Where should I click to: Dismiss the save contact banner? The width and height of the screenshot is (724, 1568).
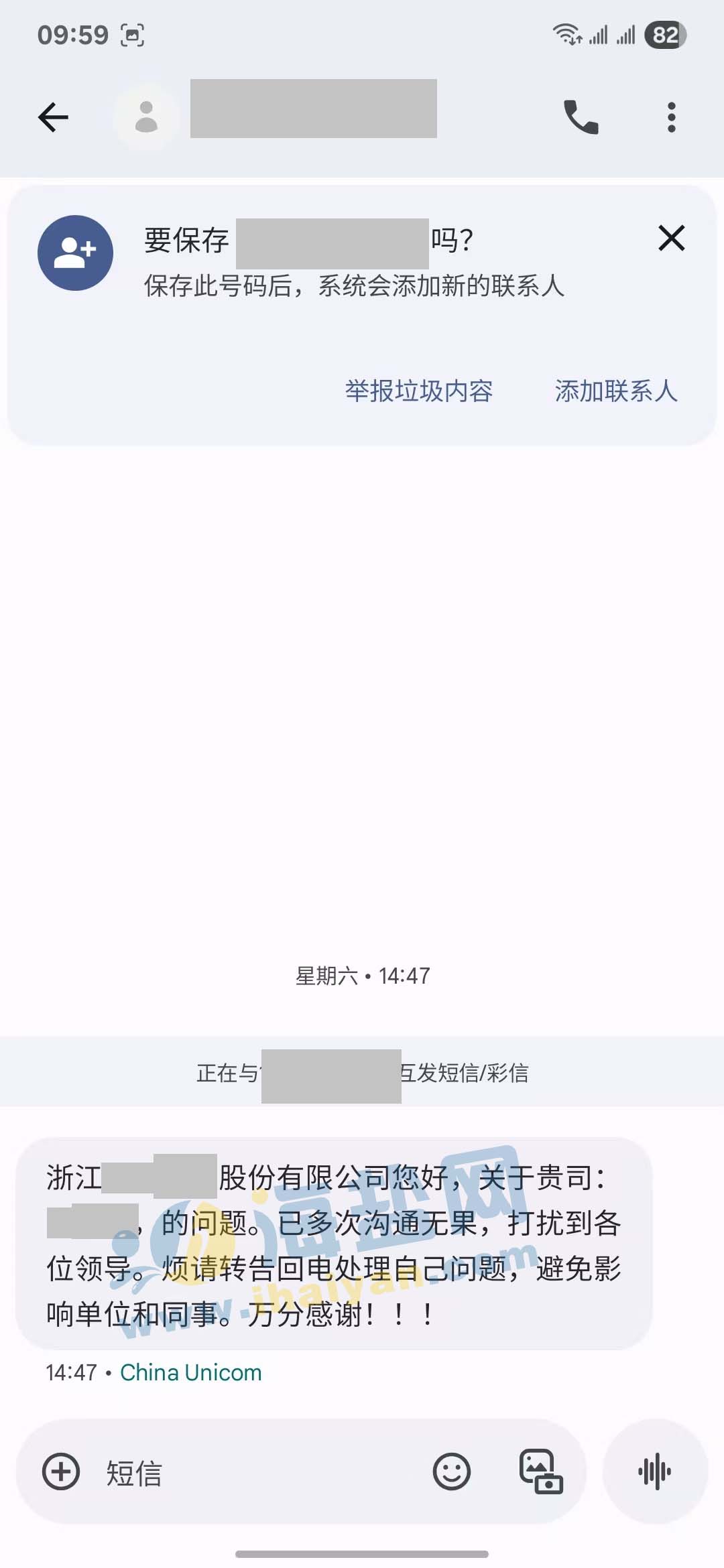tap(671, 238)
